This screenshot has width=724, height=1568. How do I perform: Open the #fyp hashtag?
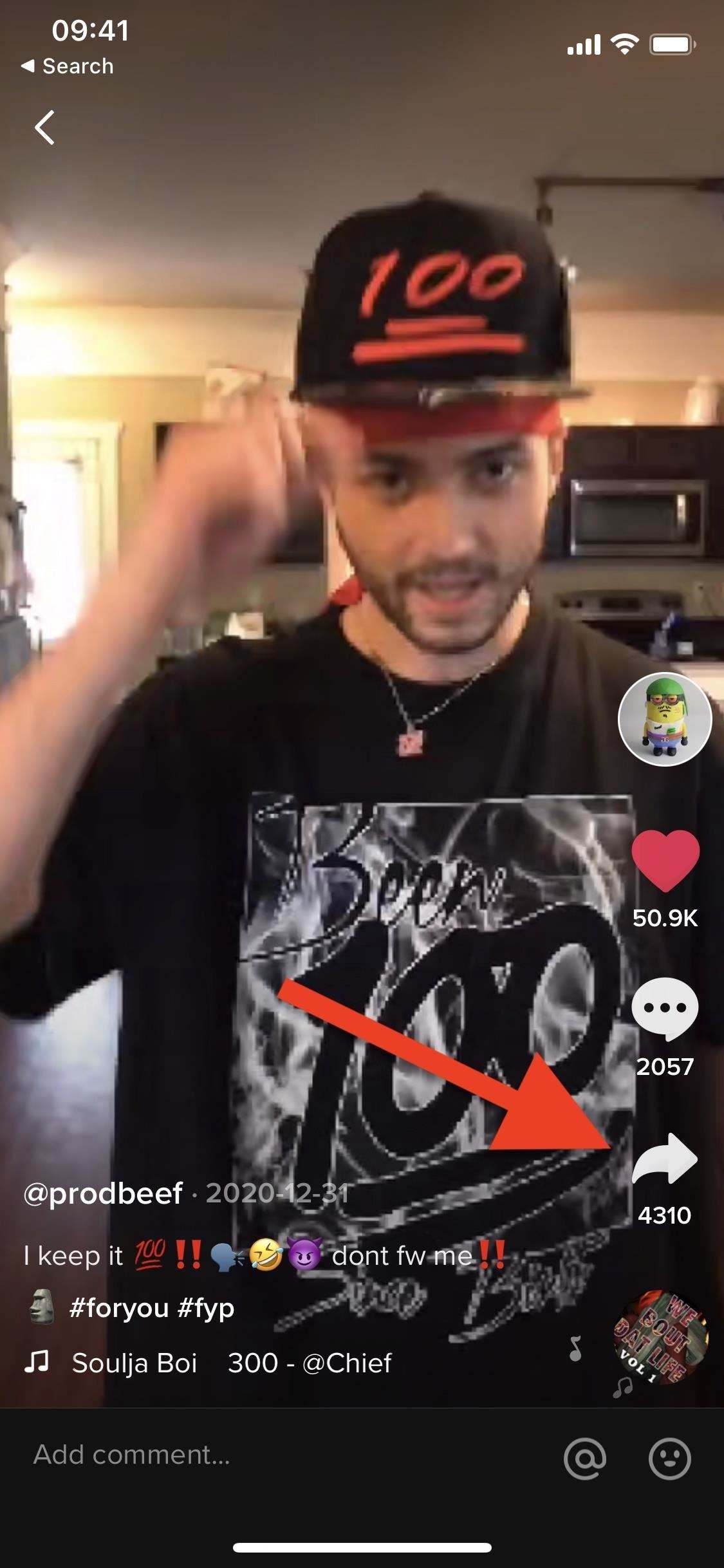[206, 1307]
